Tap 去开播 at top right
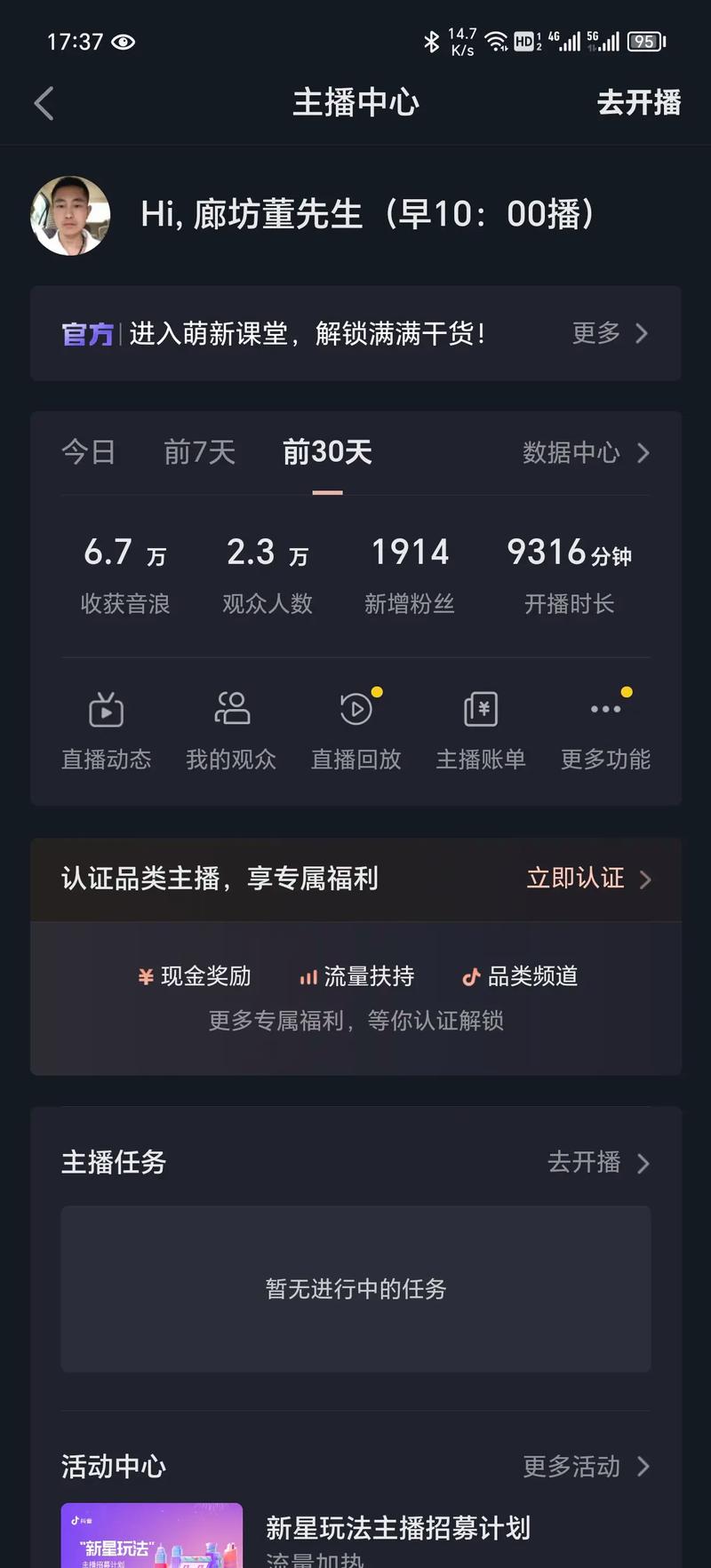The width and height of the screenshot is (711, 1568). (x=638, y=103)
